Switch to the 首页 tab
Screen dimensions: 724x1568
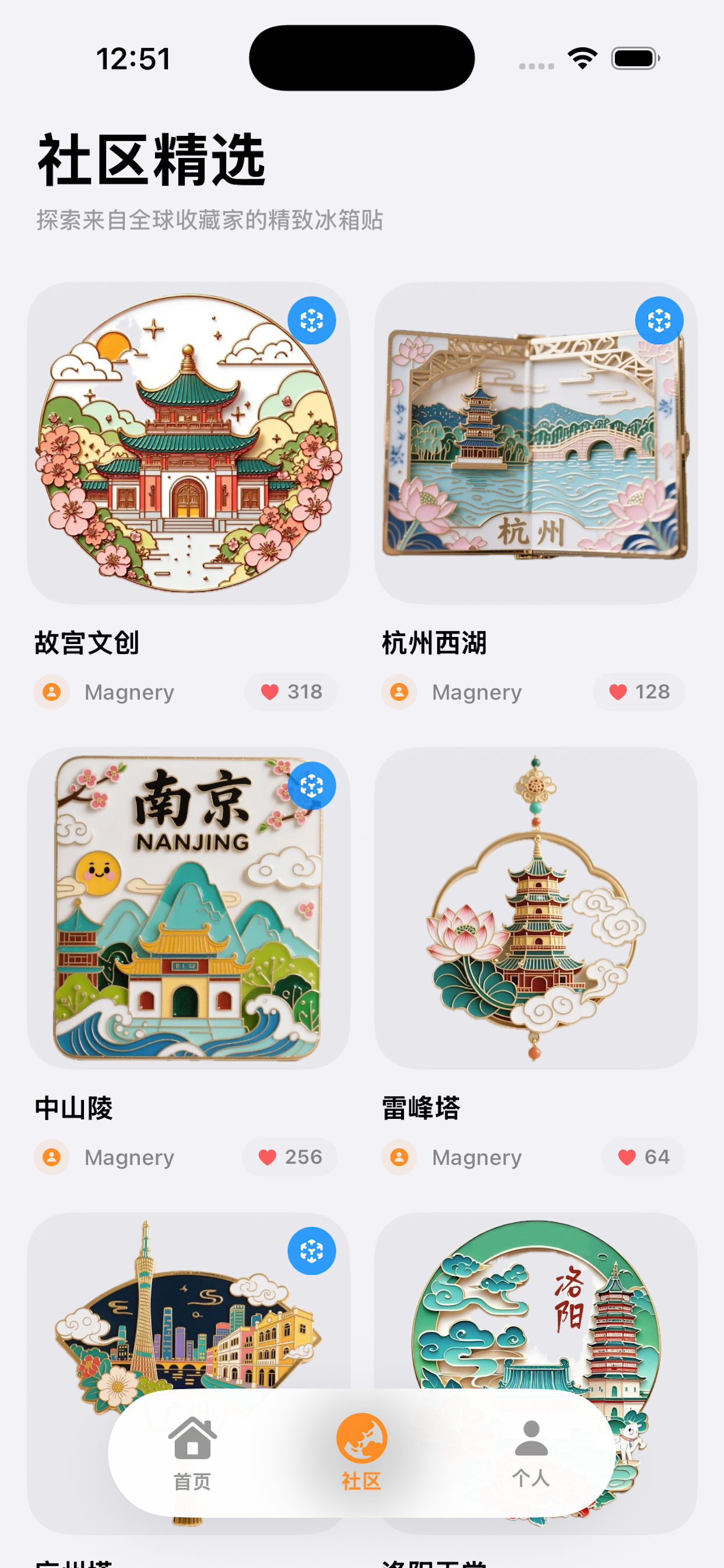[x=193, y=1455]
